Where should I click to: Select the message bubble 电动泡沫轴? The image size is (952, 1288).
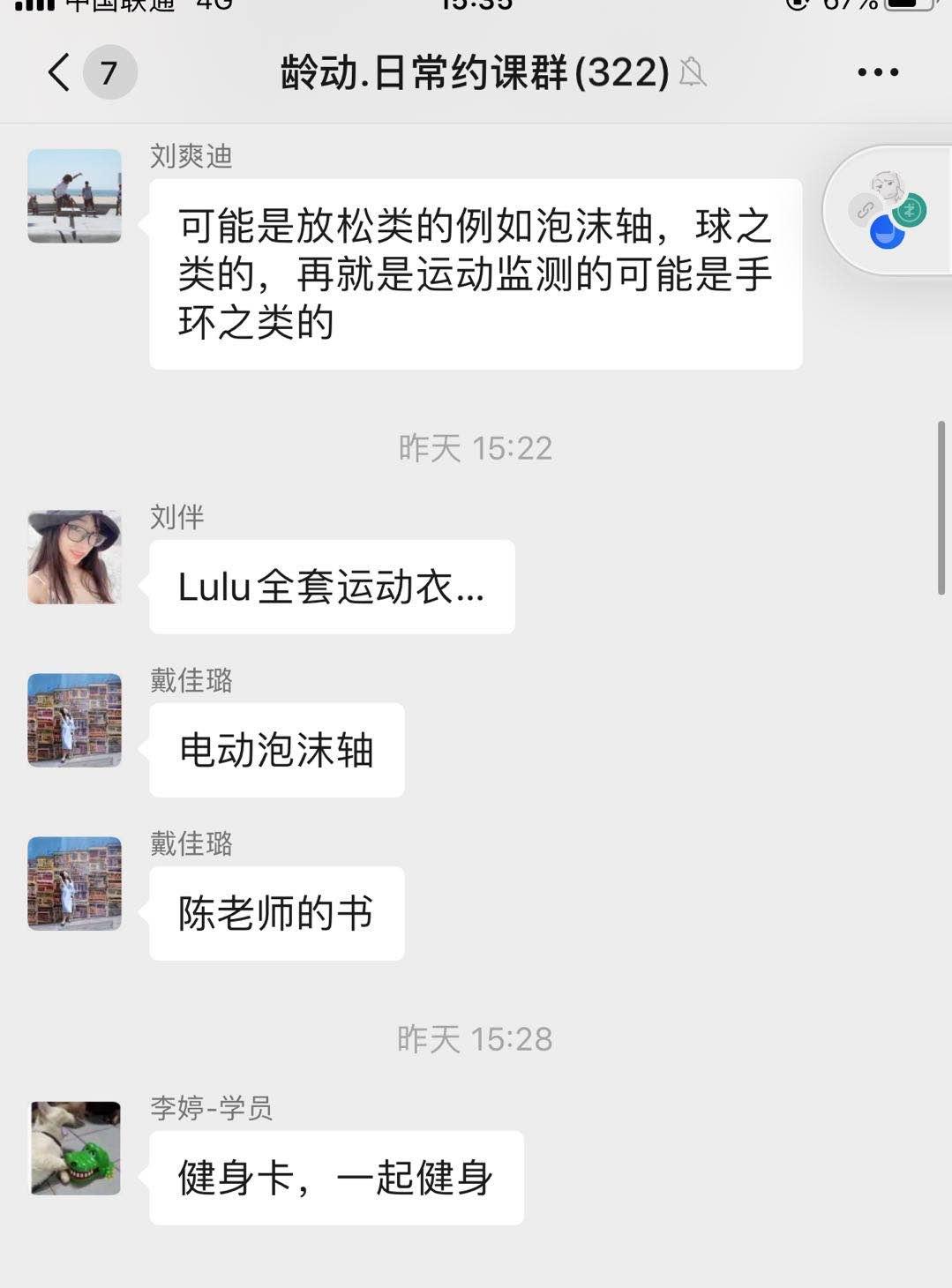tap(276, 751)
